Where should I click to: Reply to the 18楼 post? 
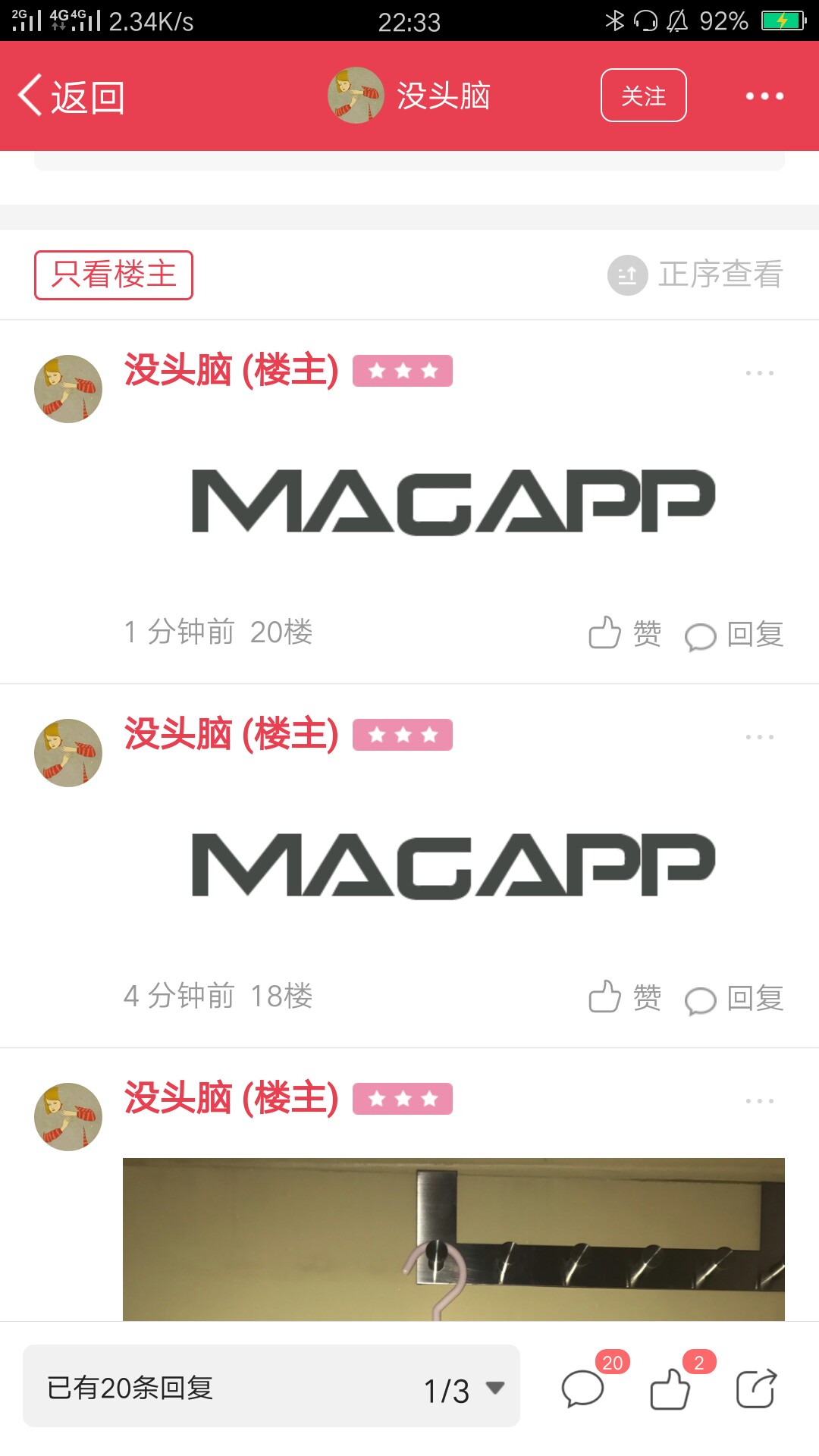click(x=733, y=999)
